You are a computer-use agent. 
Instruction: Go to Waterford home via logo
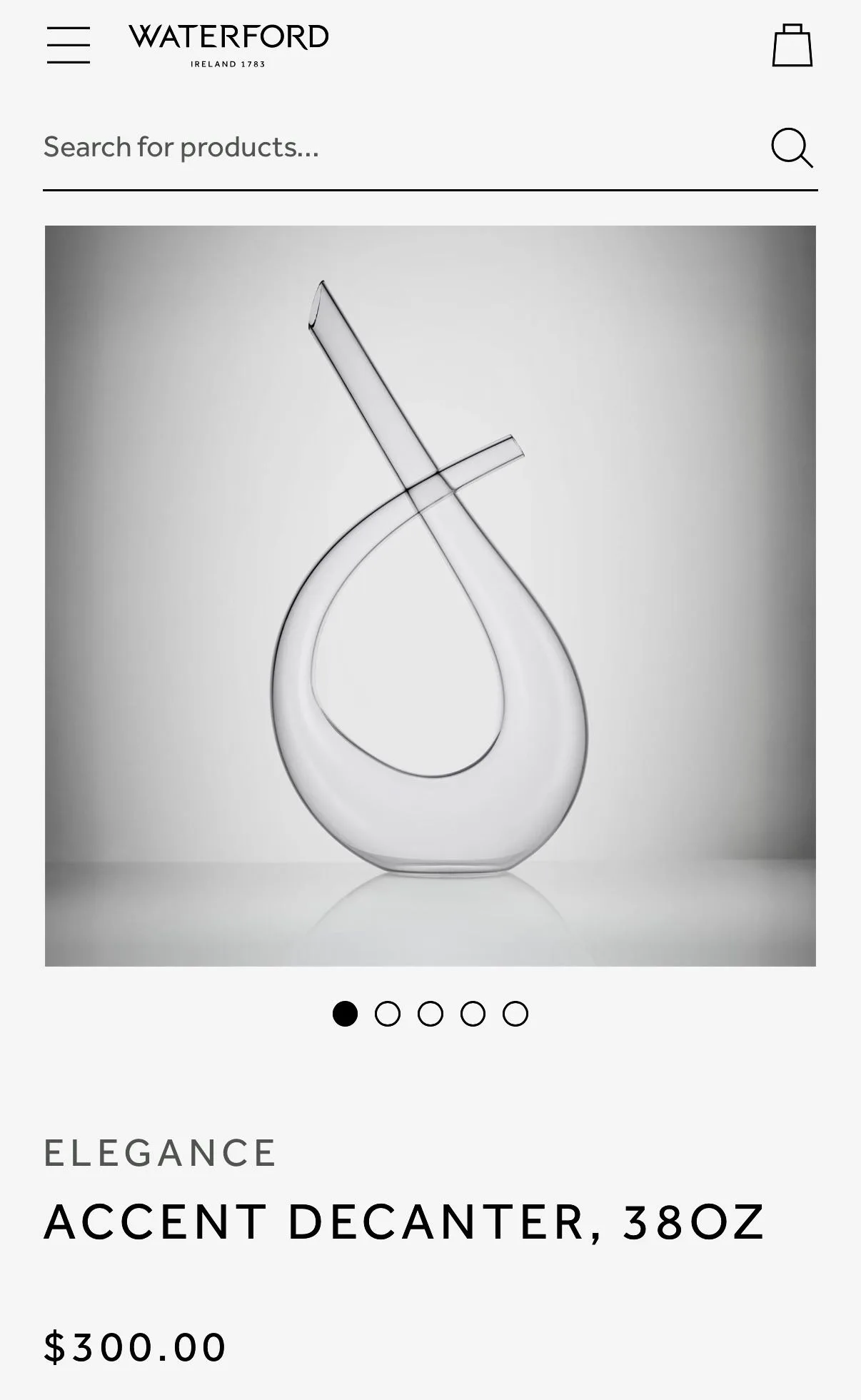[x=228, y=44]
